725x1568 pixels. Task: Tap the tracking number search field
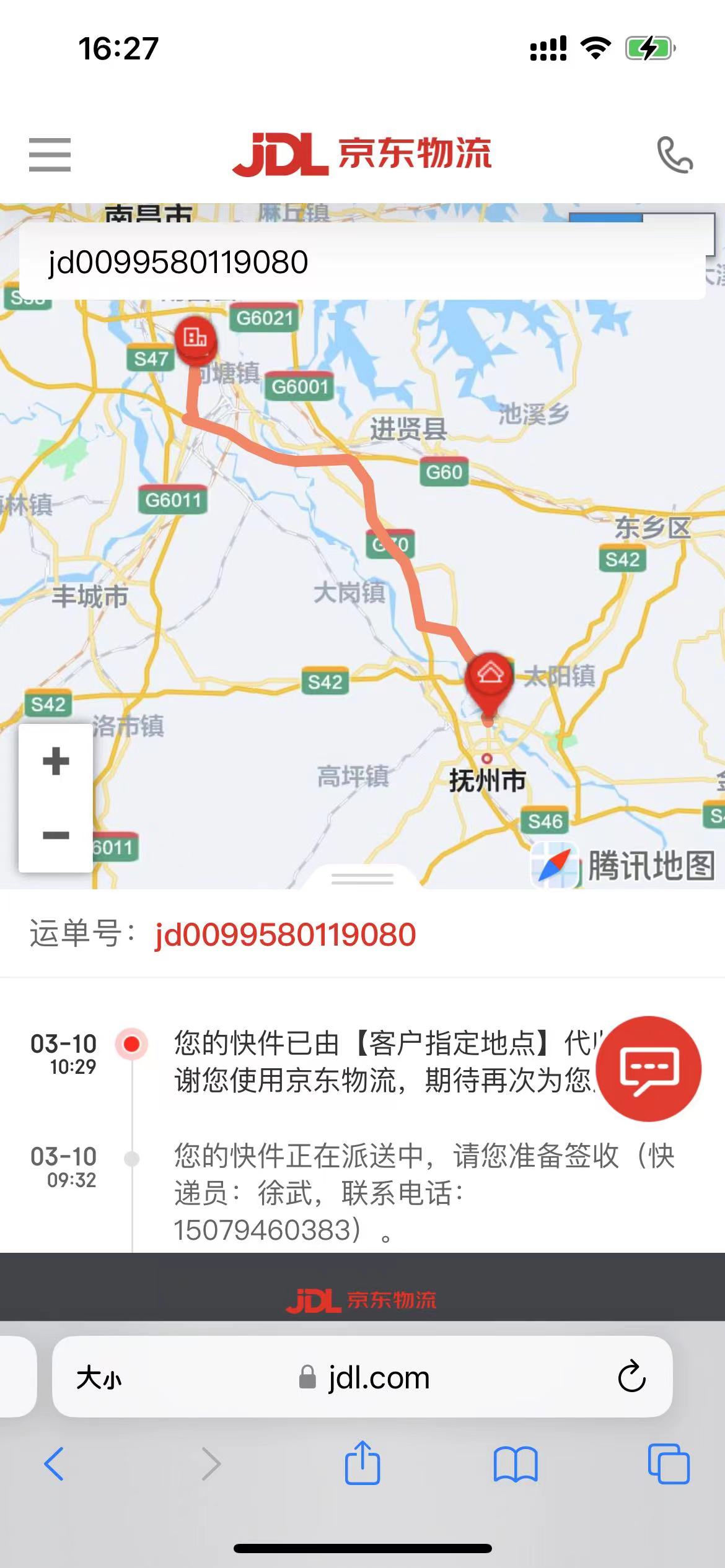[x=362, y=261]
